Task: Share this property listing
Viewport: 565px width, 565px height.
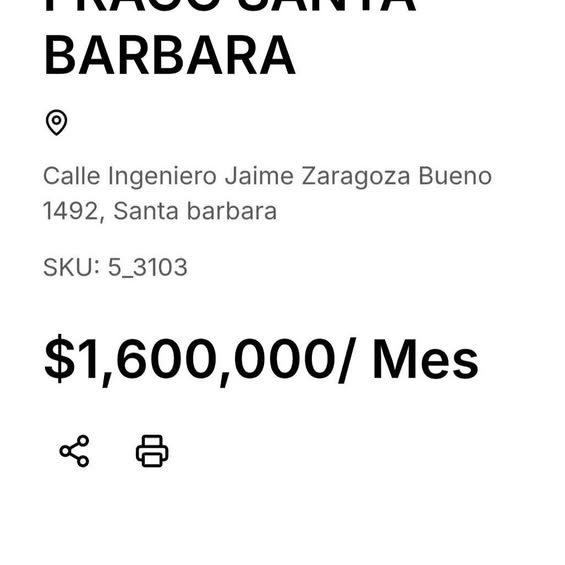Action: tap(74, 451)
